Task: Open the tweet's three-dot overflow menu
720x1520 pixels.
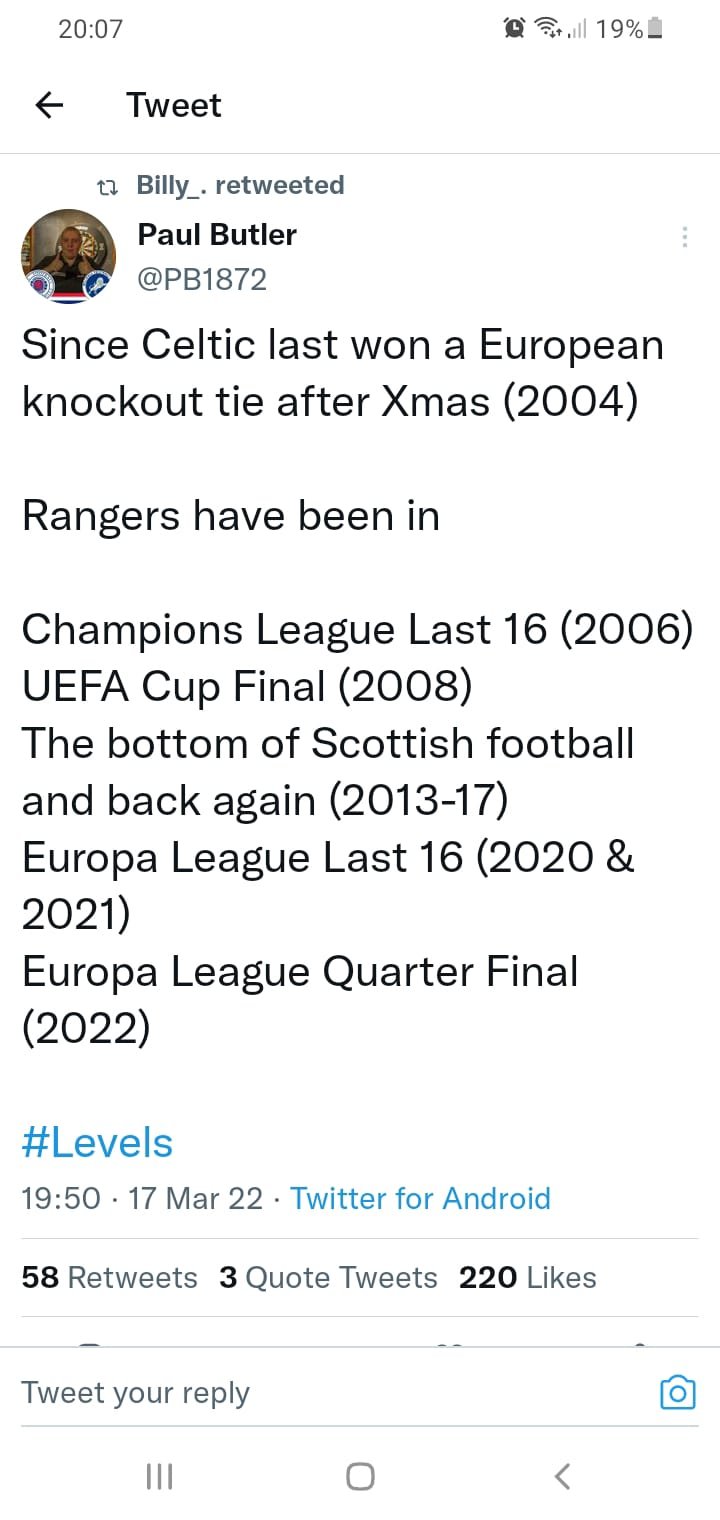Action: click(685, 237)
